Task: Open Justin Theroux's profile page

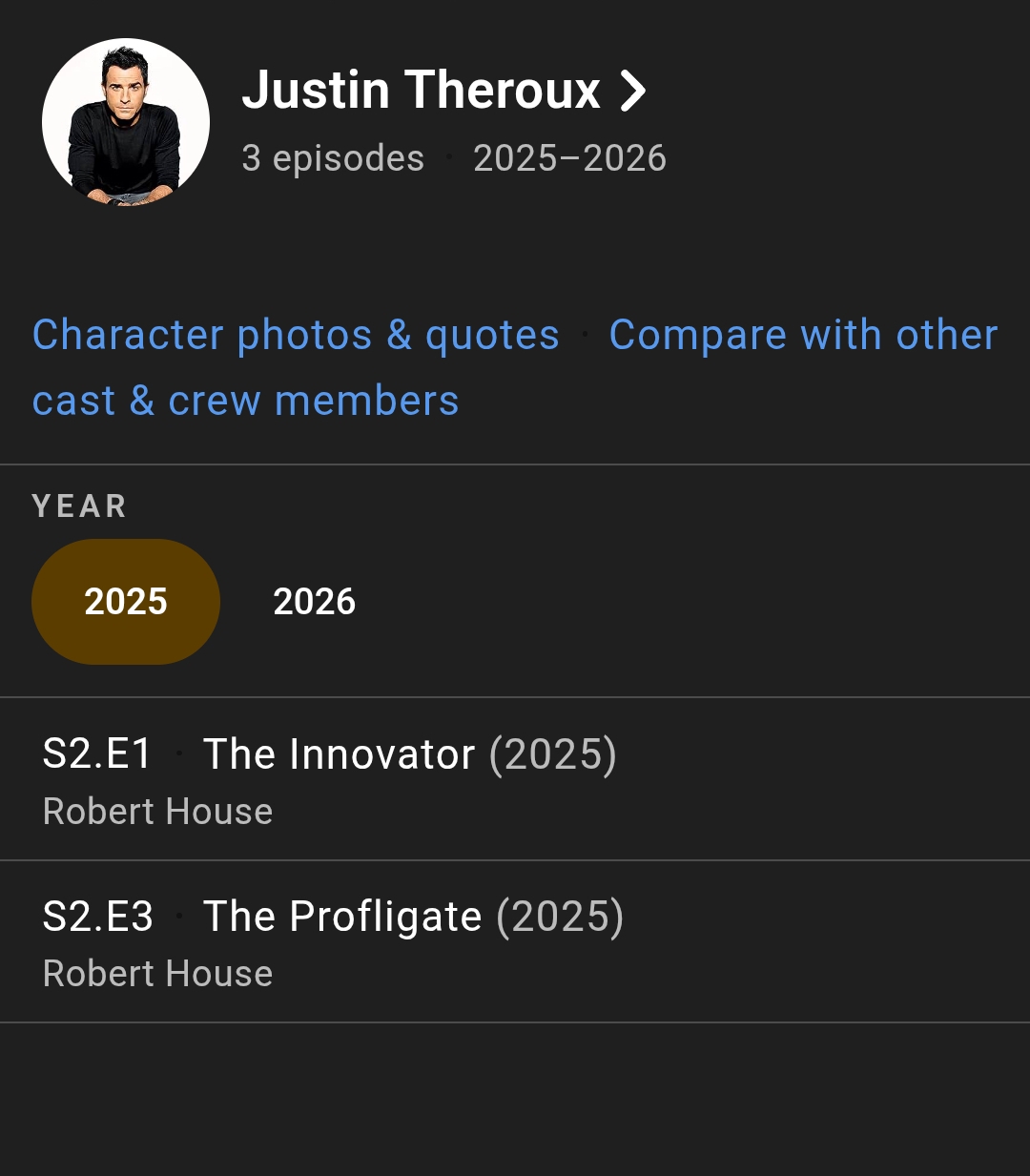Action: pos(443,91)
